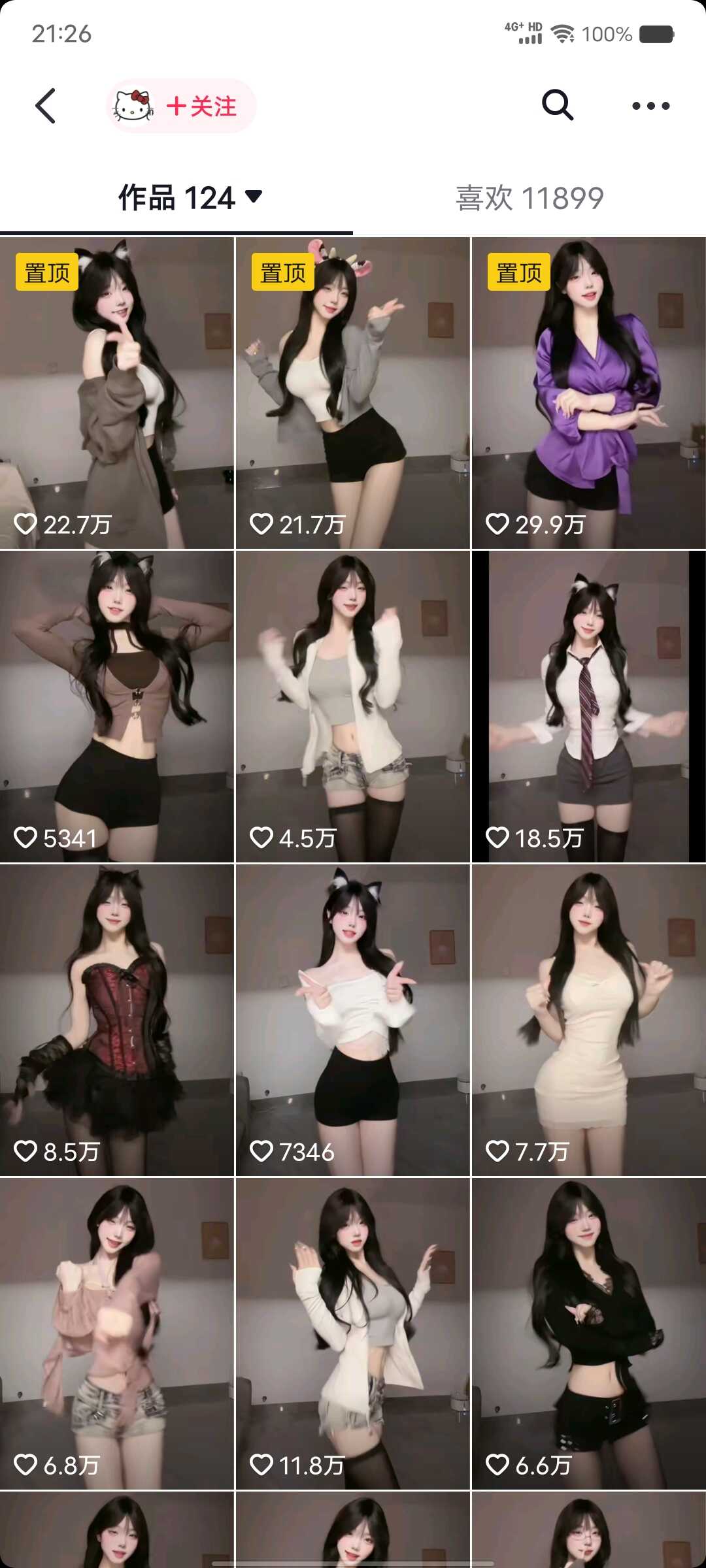Open the video with 8.5万 likes
706x1568 pixels.
(x=117, y=1019)
